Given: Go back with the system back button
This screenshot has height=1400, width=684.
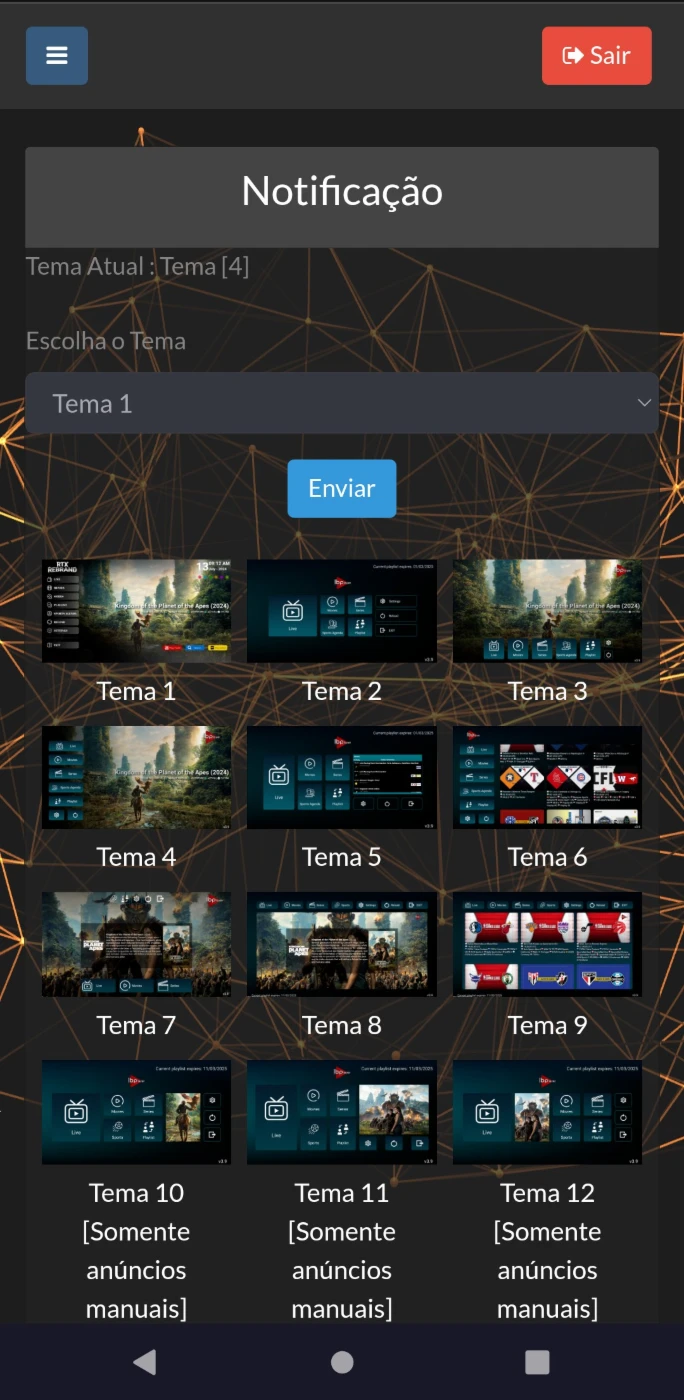Looking at the screenshot, I should 145,1361.
